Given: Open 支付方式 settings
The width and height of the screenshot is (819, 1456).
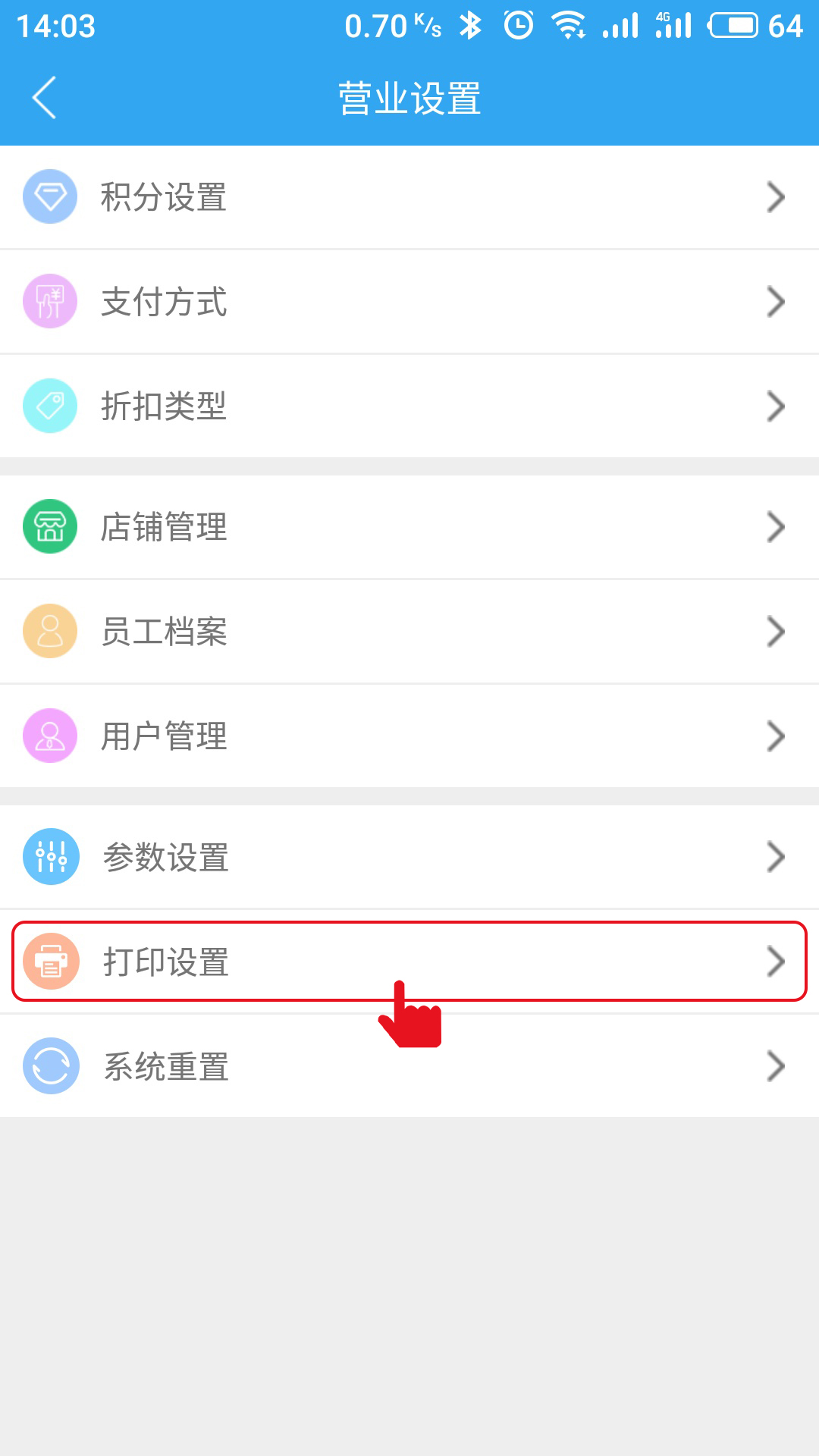Looking at the screenshot, I should pyautogui.click(x=409, y=302).
